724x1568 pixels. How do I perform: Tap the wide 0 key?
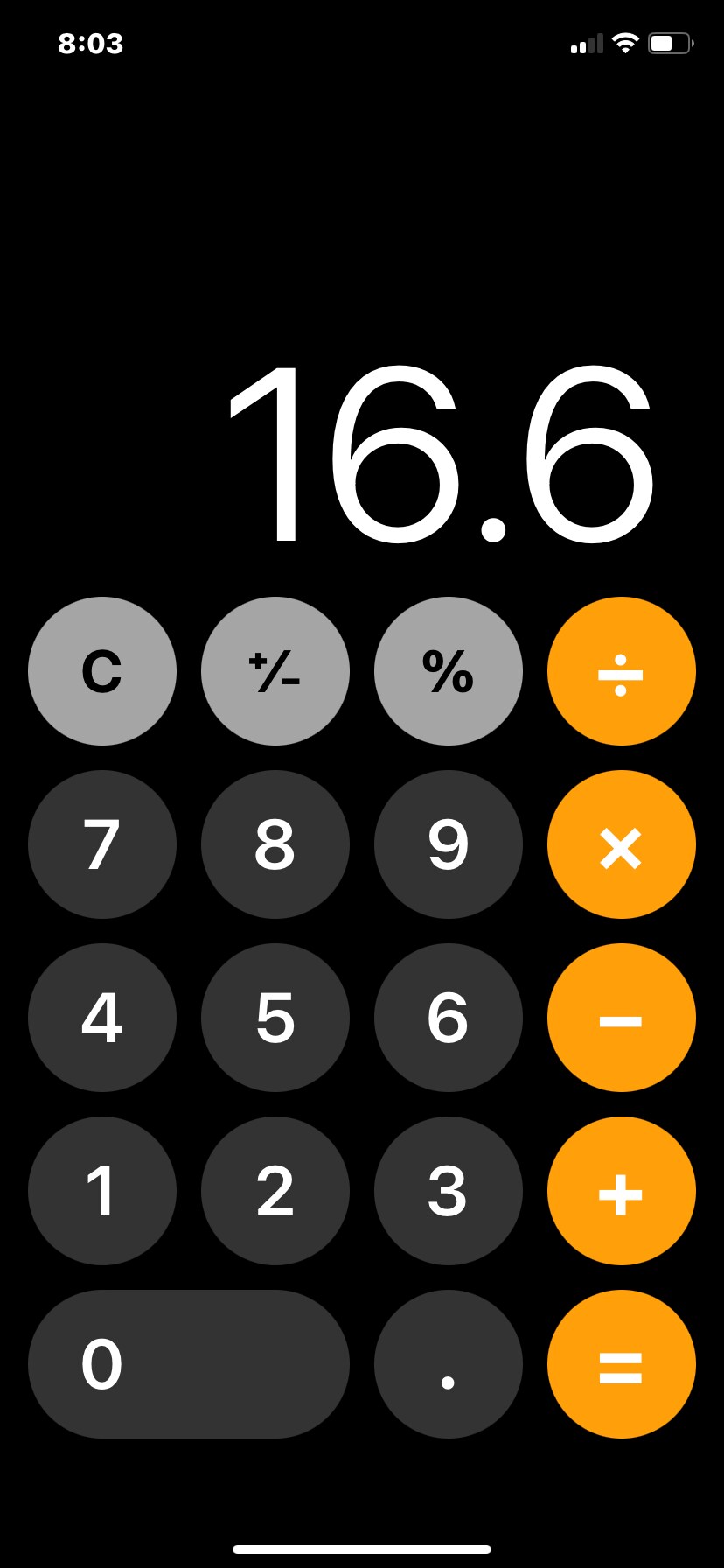point(188,1364)
